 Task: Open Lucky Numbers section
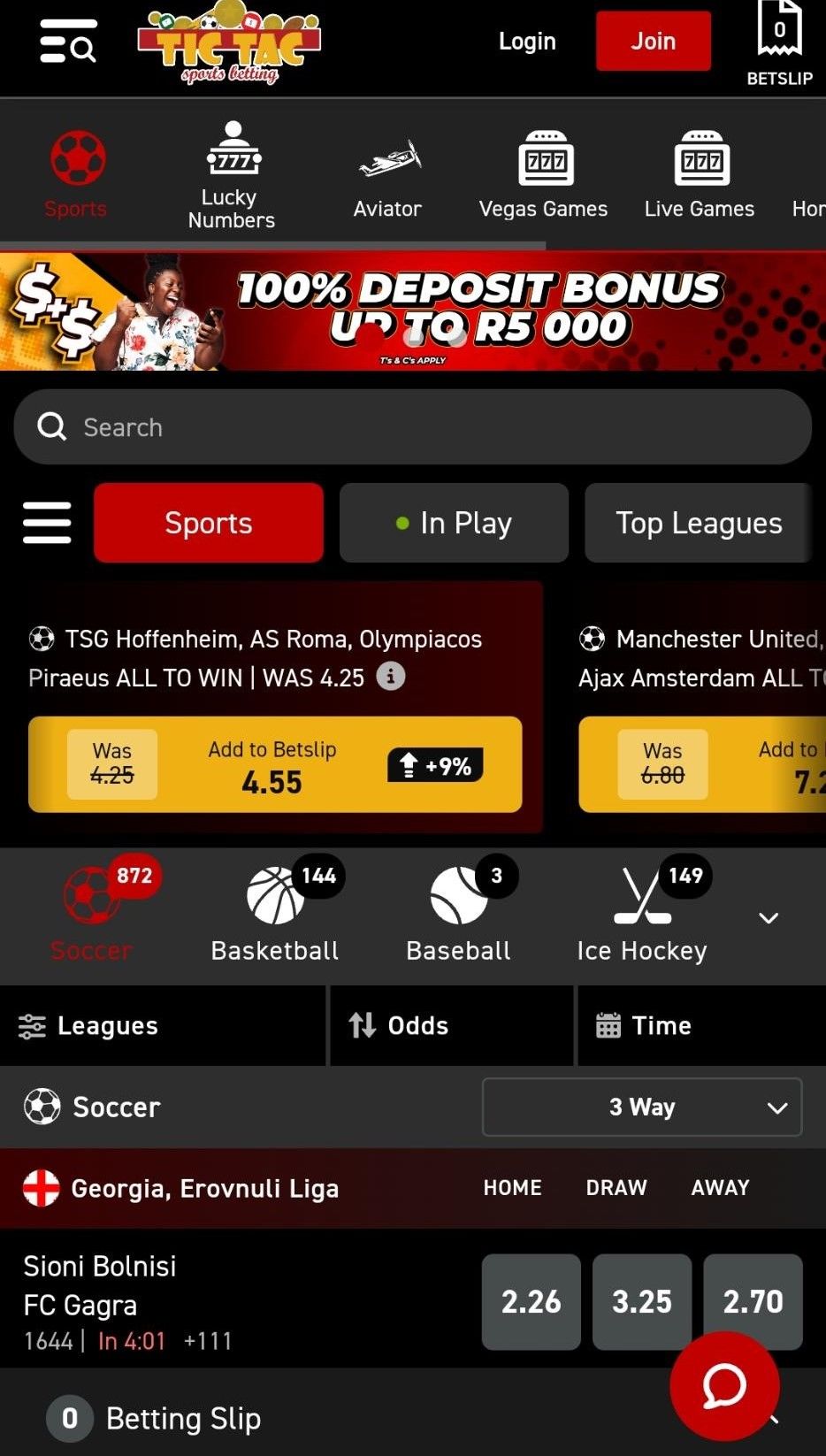pos(232,176)
